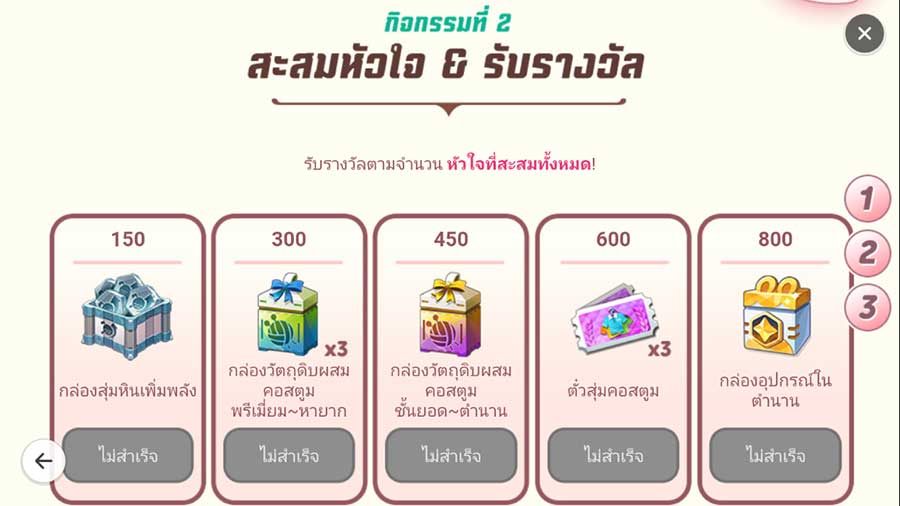Close the event window
Screen dimensions: 900x506
click(x=864, y=34)
